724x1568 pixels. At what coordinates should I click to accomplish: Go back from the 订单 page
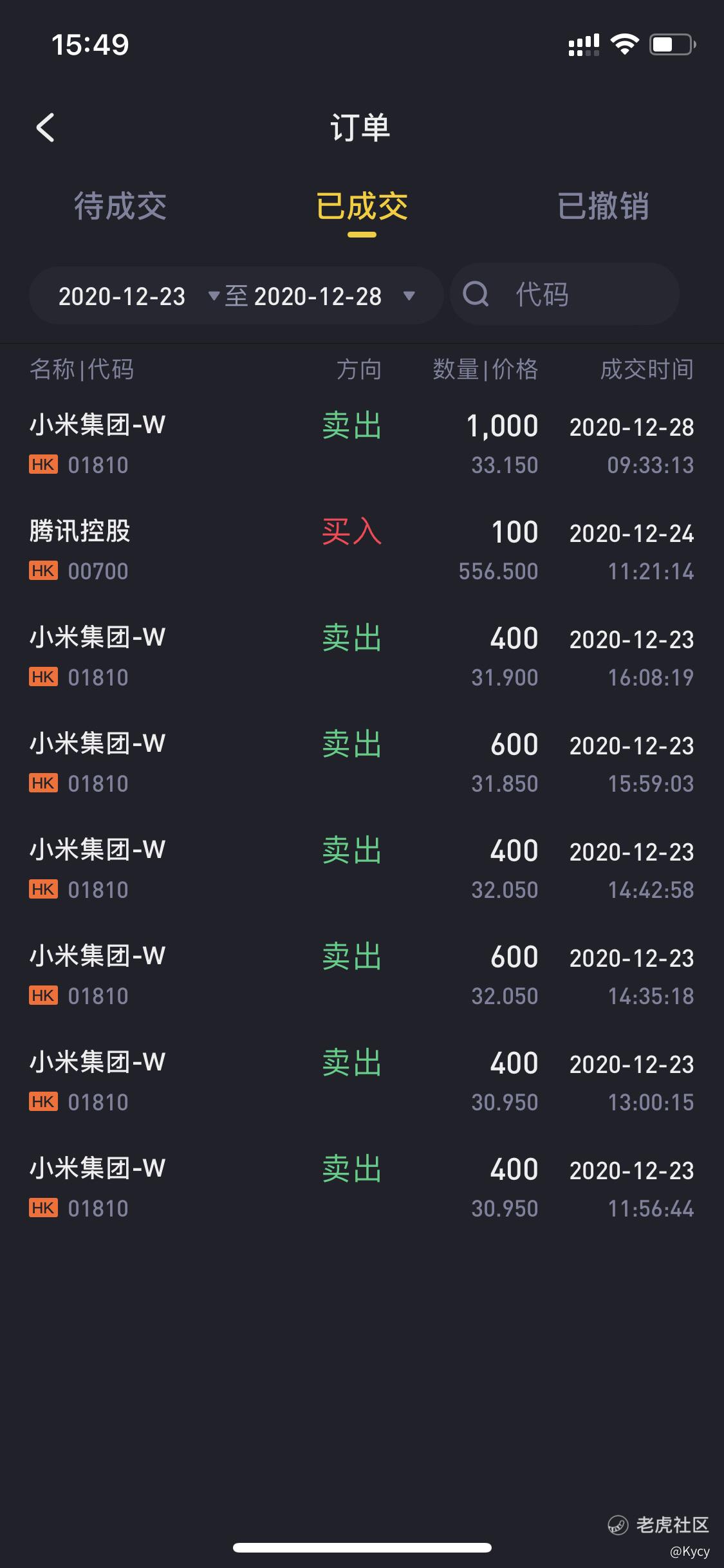click(x=45, y=127)
